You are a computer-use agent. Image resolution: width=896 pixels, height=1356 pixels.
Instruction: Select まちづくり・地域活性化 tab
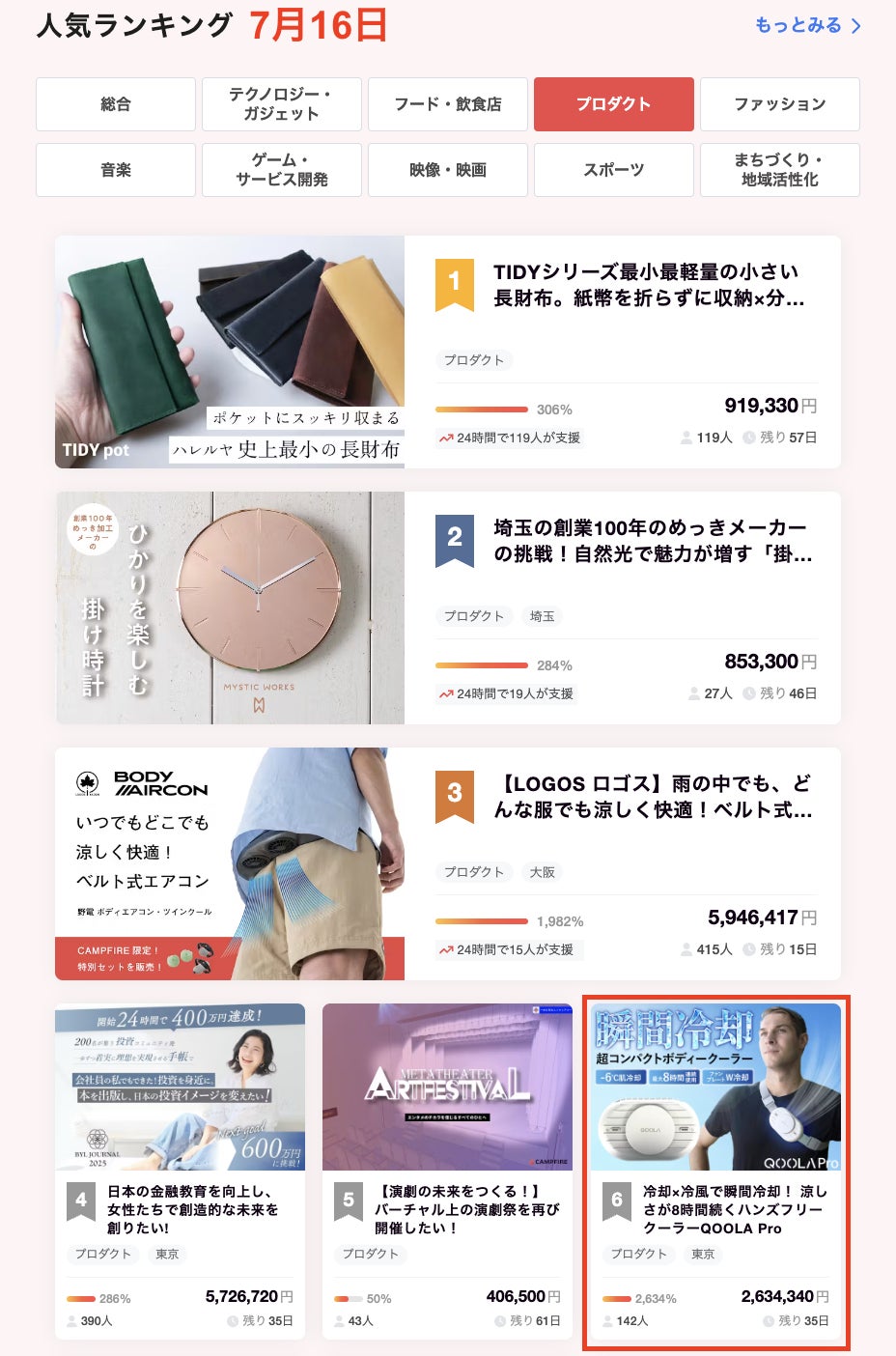point(779,170)
